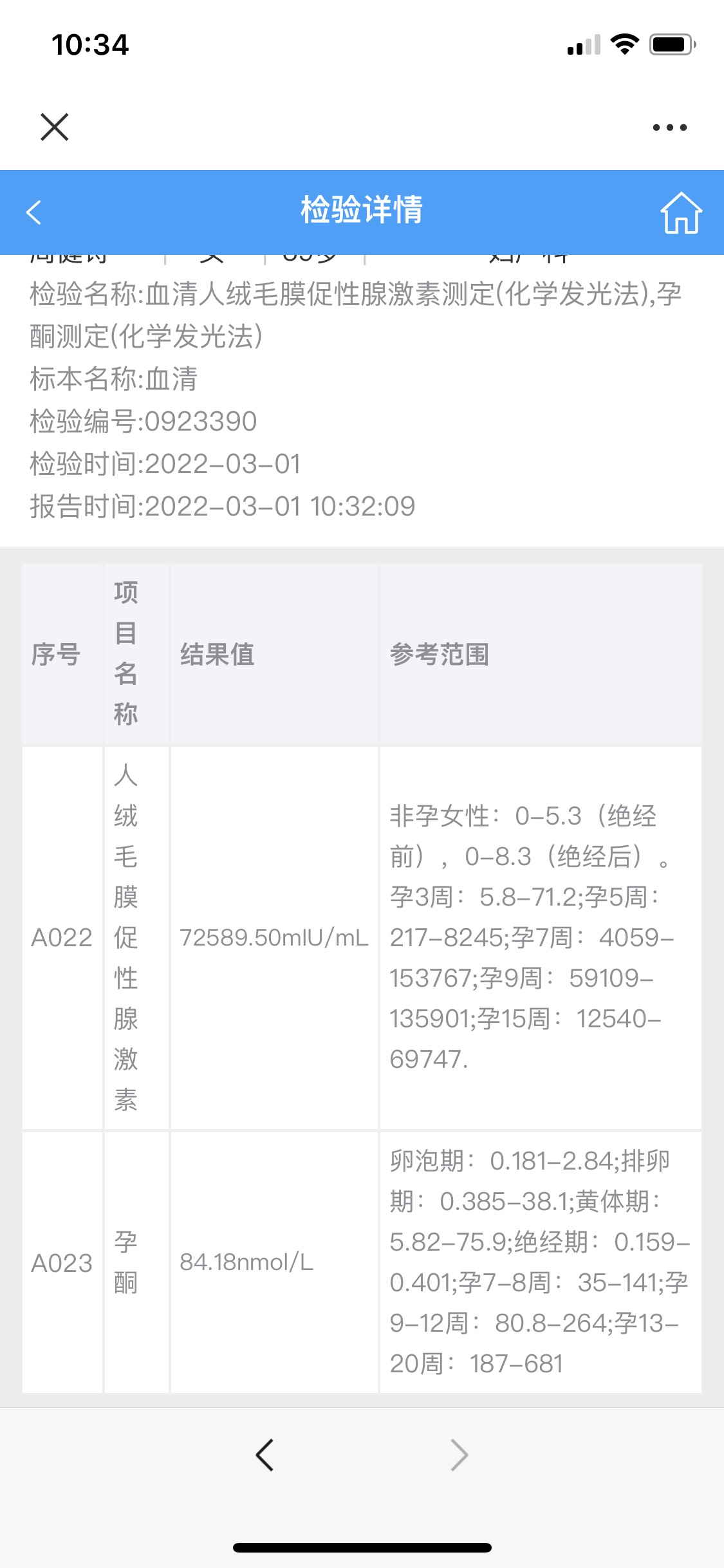Close the mini program page
The image size is (724, 1568).
click(x=55, y=127)
